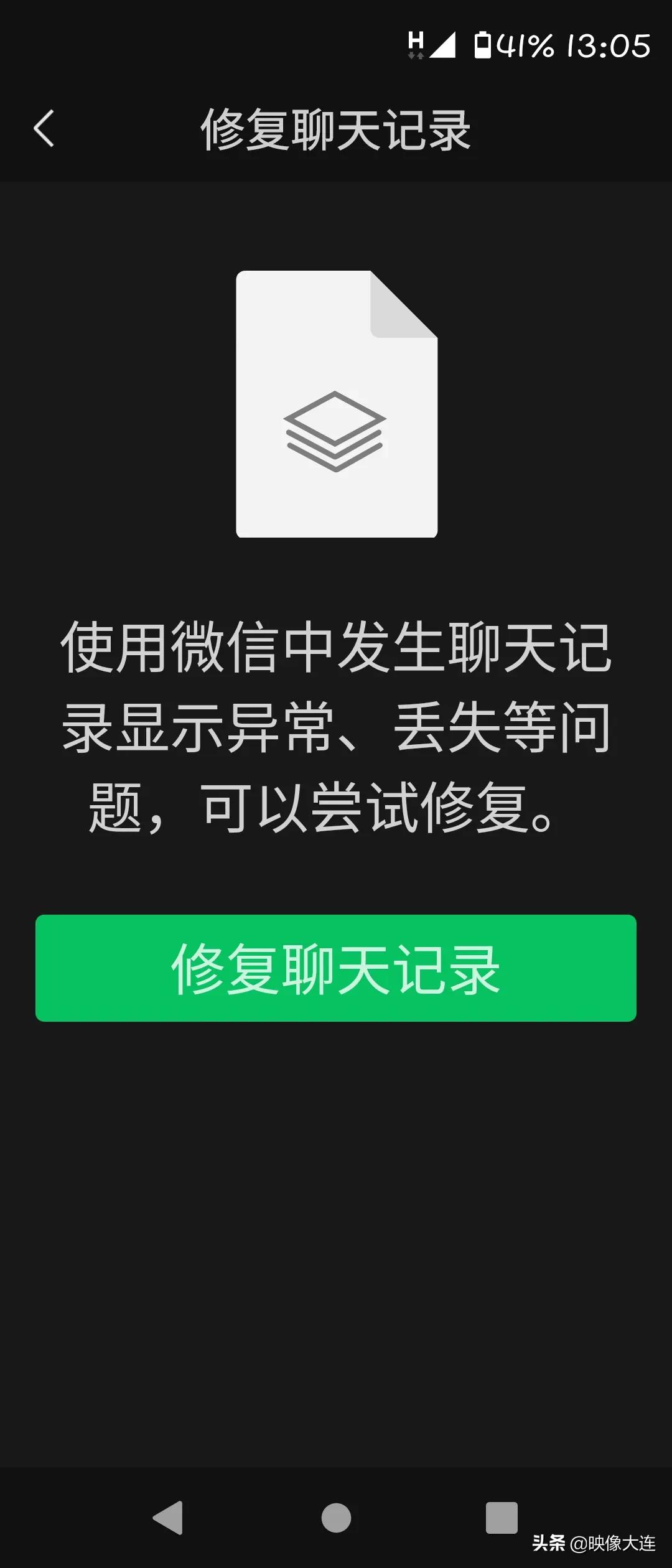
Task: Tap the back arrow in the title bar
Action: [44, 128]
